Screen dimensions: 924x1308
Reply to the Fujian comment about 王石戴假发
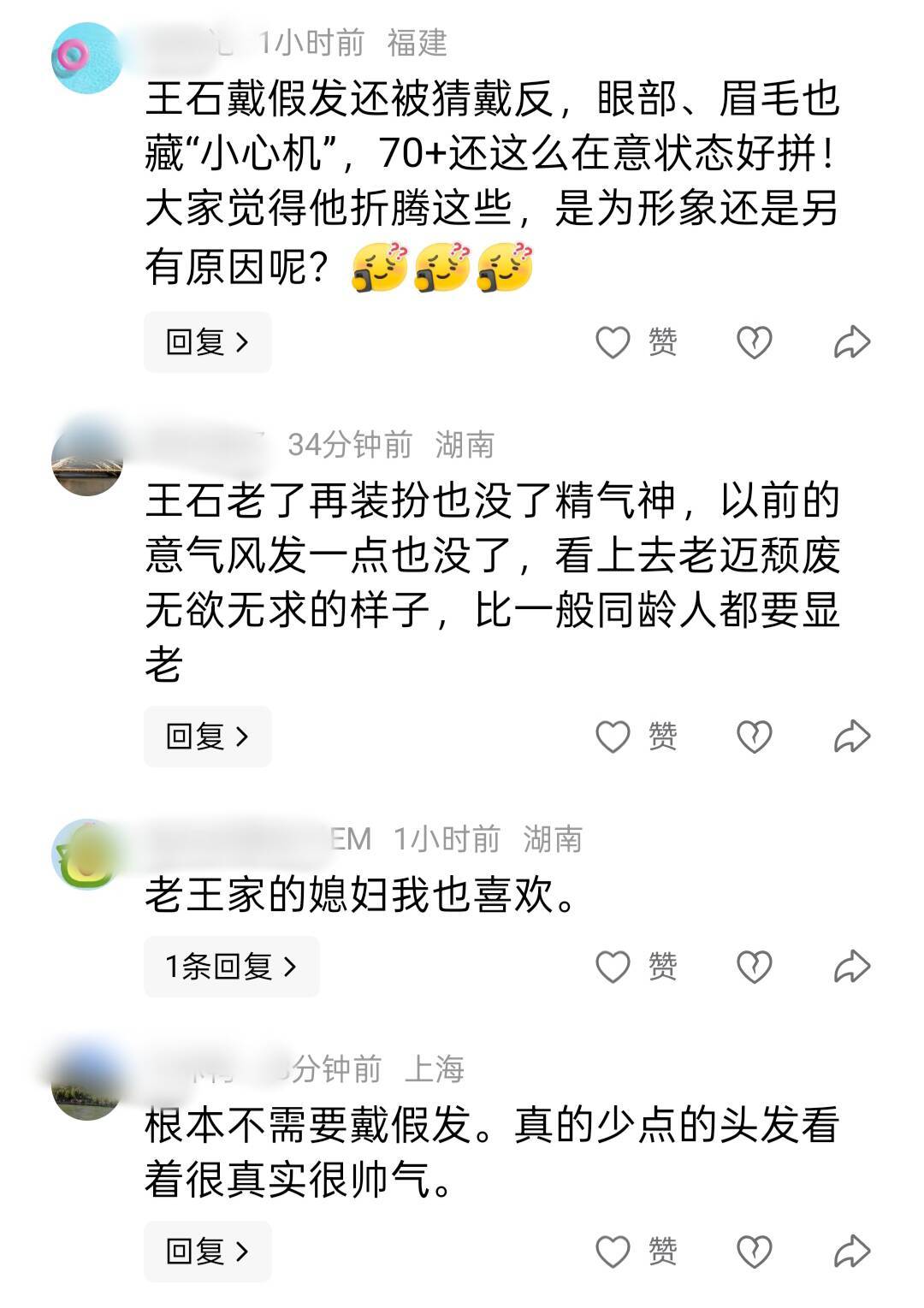(207, 342)
